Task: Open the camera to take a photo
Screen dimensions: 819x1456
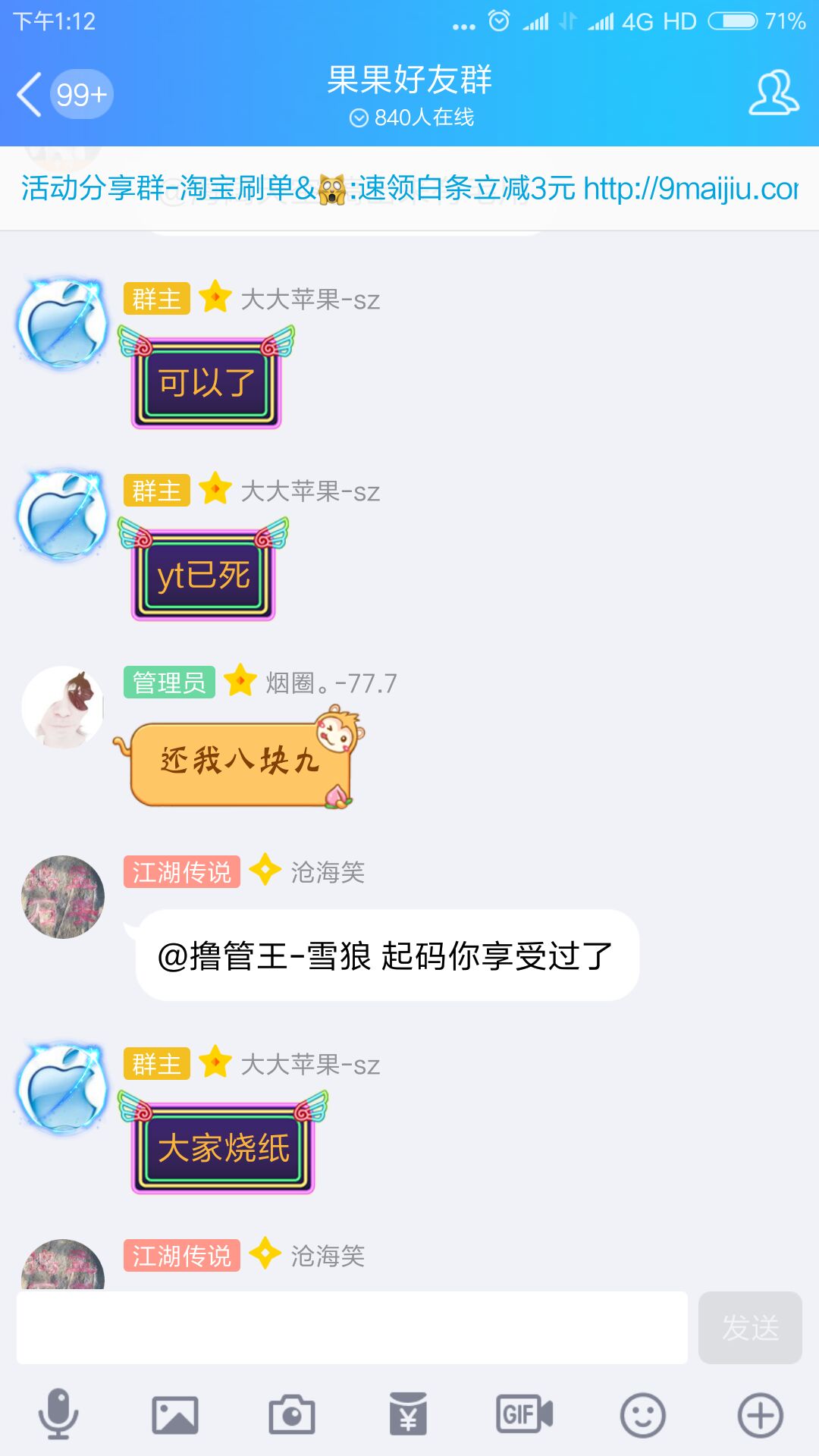Action: coord(292,1414)
